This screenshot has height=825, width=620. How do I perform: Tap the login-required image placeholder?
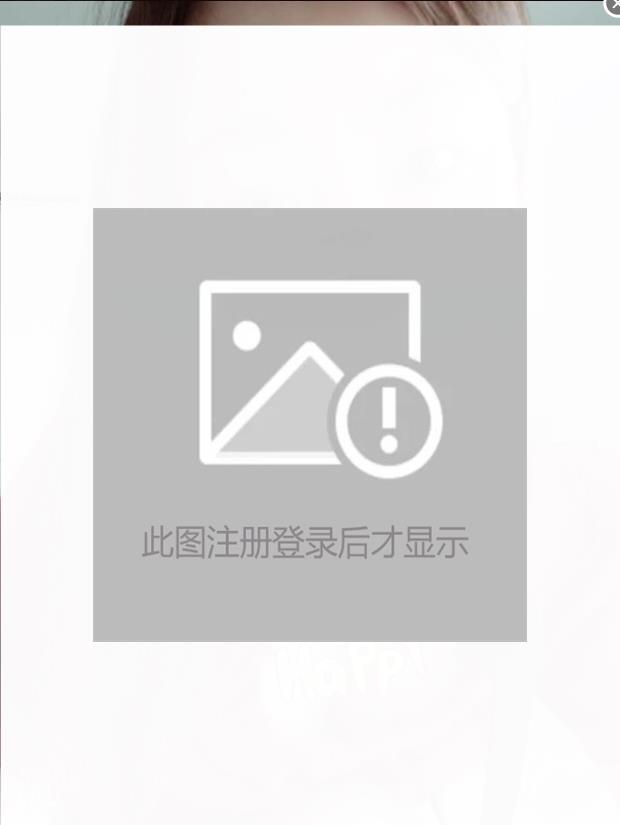coord(310,424)
